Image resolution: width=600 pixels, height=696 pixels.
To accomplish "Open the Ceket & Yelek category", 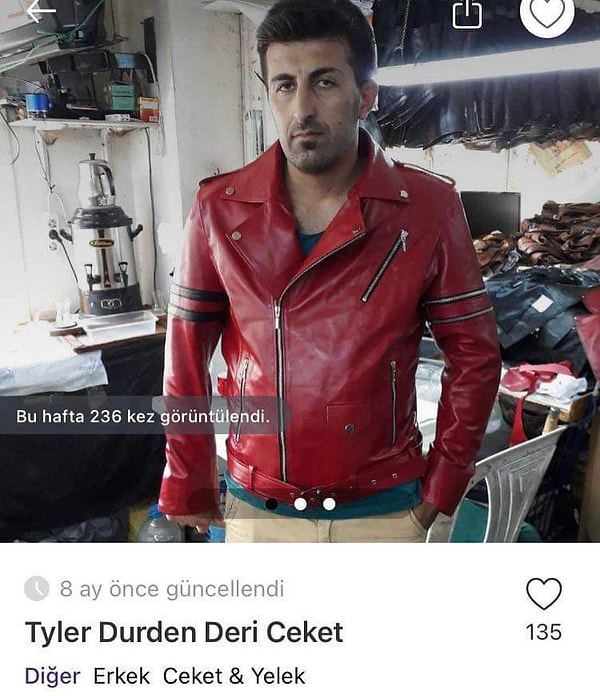I will click(234, 676).
